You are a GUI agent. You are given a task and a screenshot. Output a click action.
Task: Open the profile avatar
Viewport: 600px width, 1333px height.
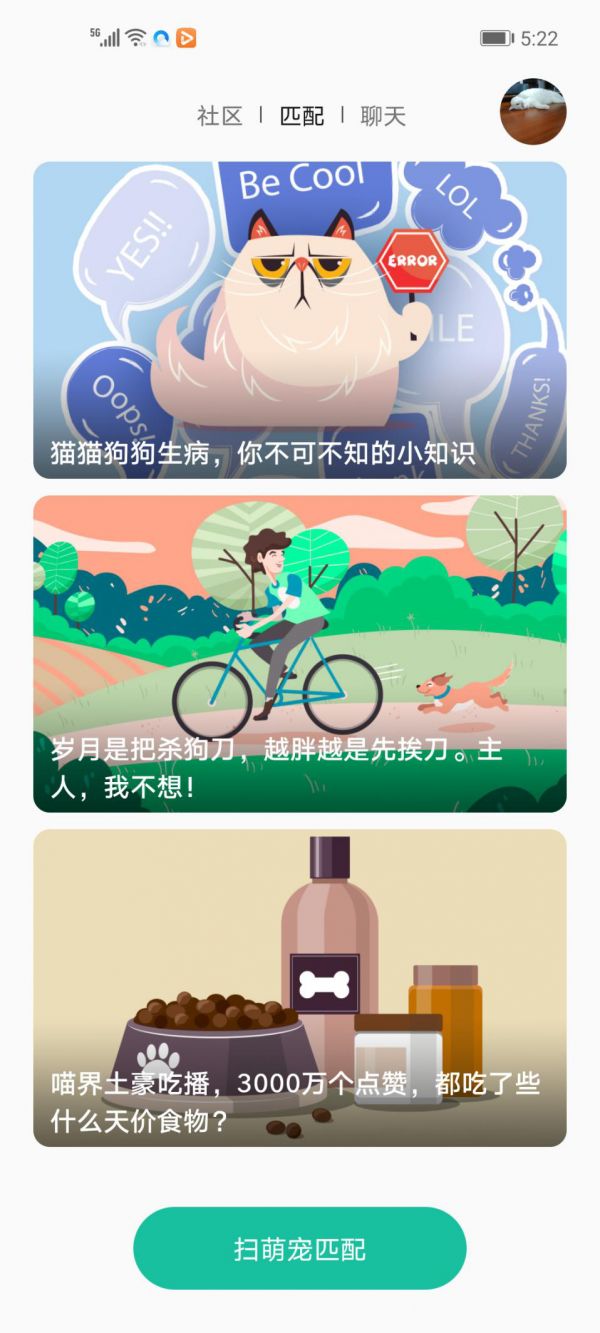(533, 112)
